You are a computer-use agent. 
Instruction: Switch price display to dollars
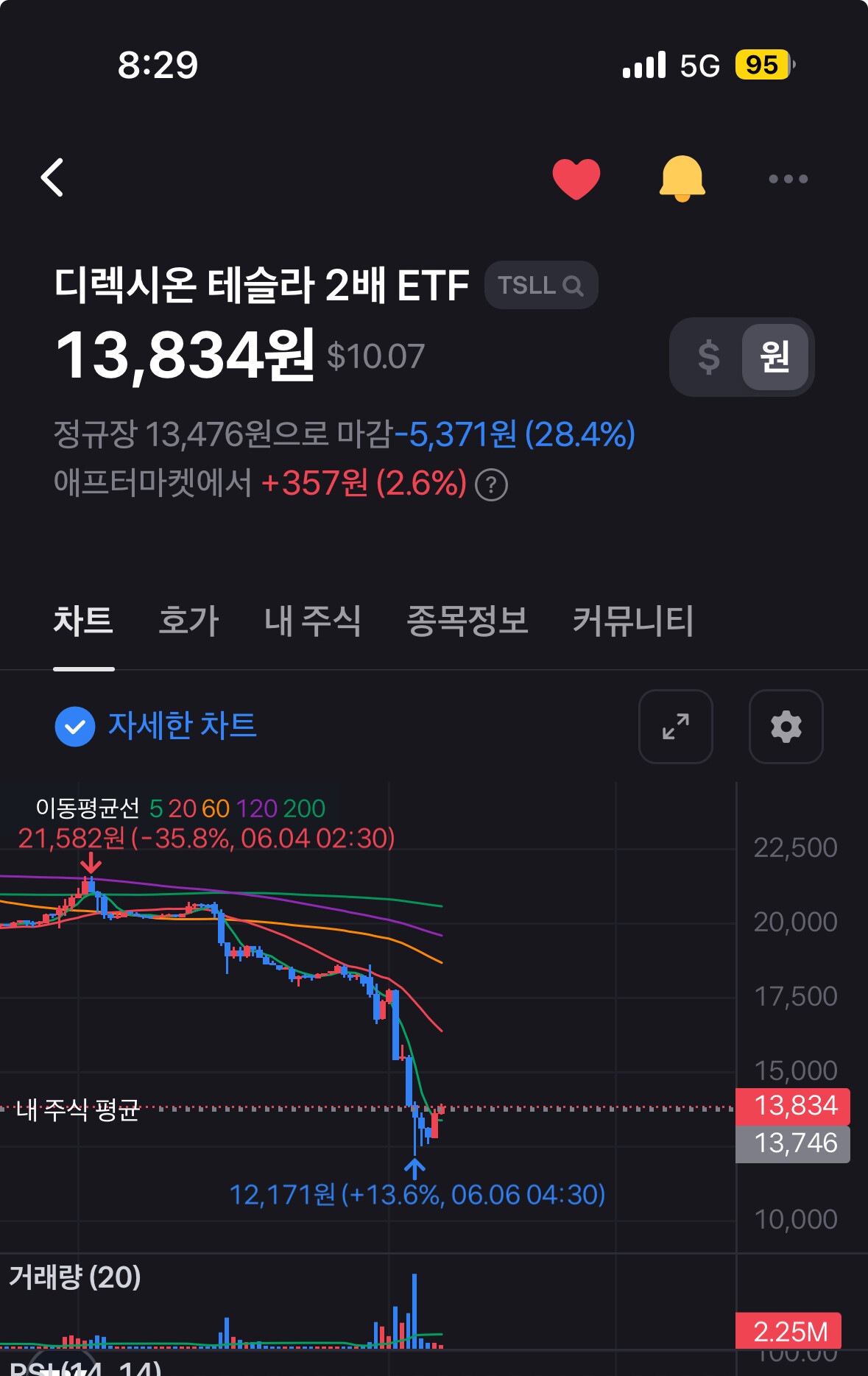pyautogui.click(x=708, y=357)
